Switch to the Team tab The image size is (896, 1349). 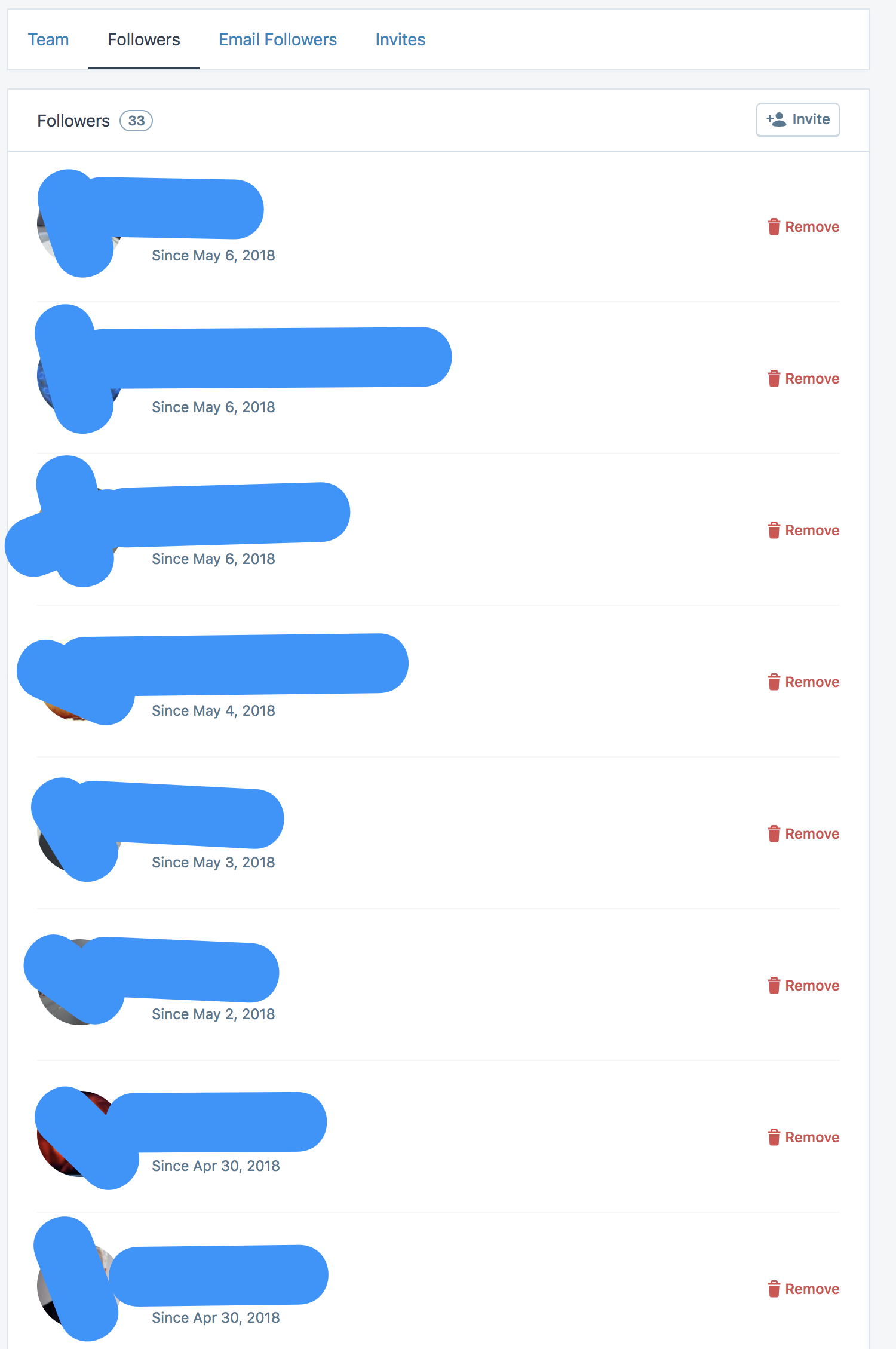[48, 40]
